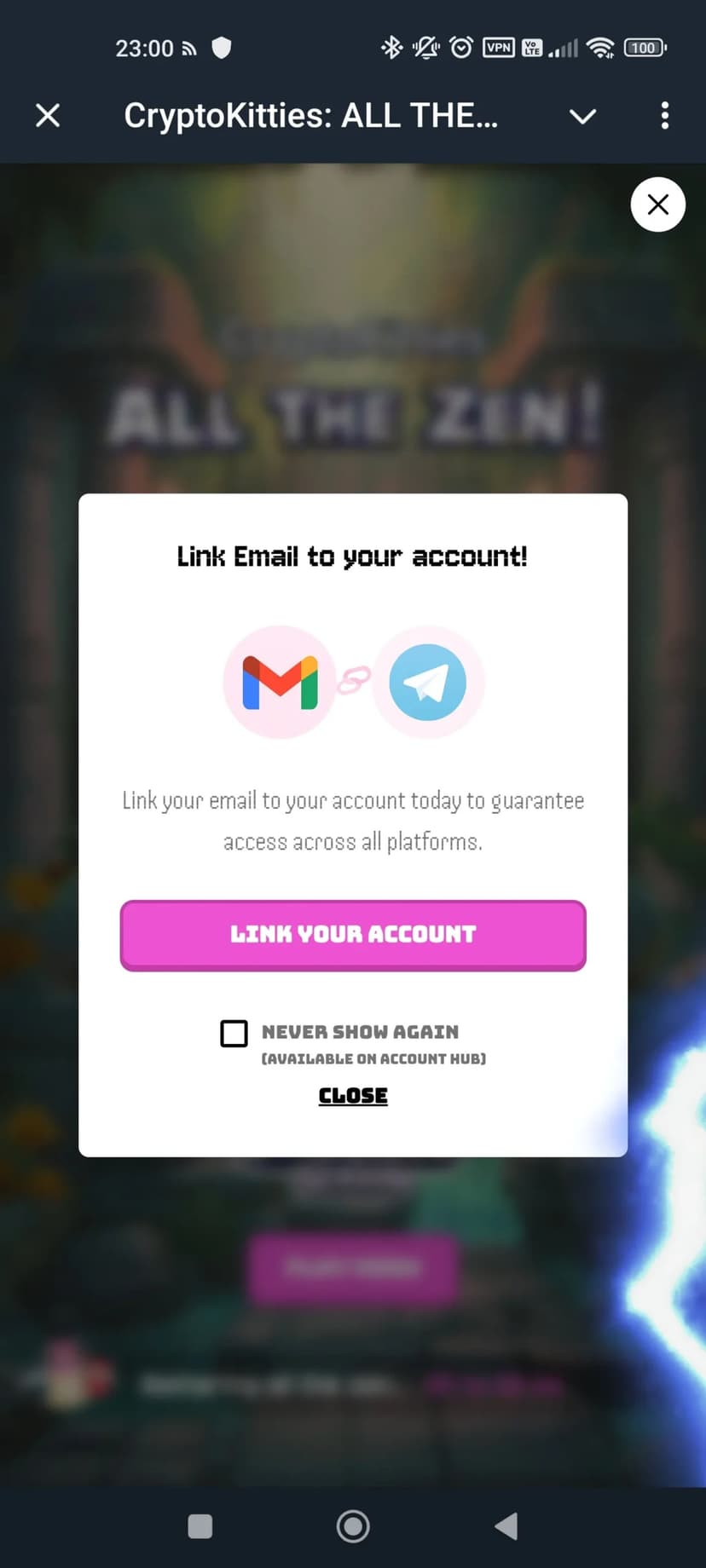This screenshot has width=706, height=1568.
Task: Dismiss the popup with the round X
Action: coord(657,205)
